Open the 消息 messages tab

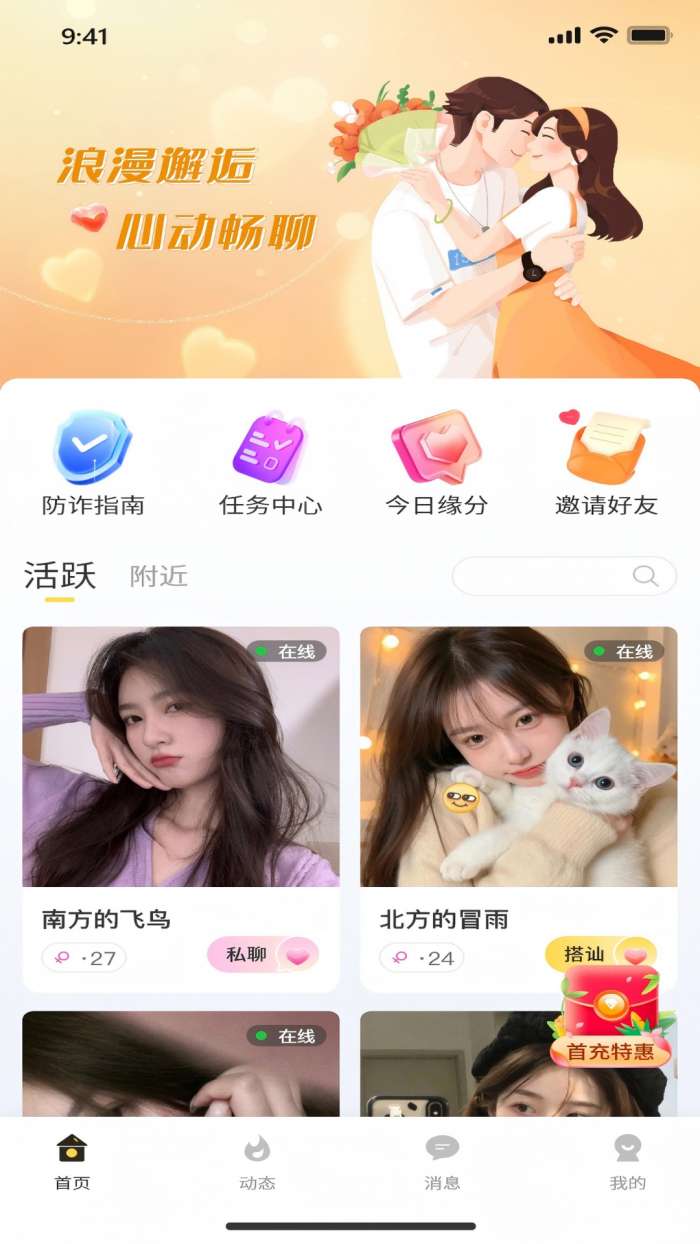click(x=442, y=1163)
